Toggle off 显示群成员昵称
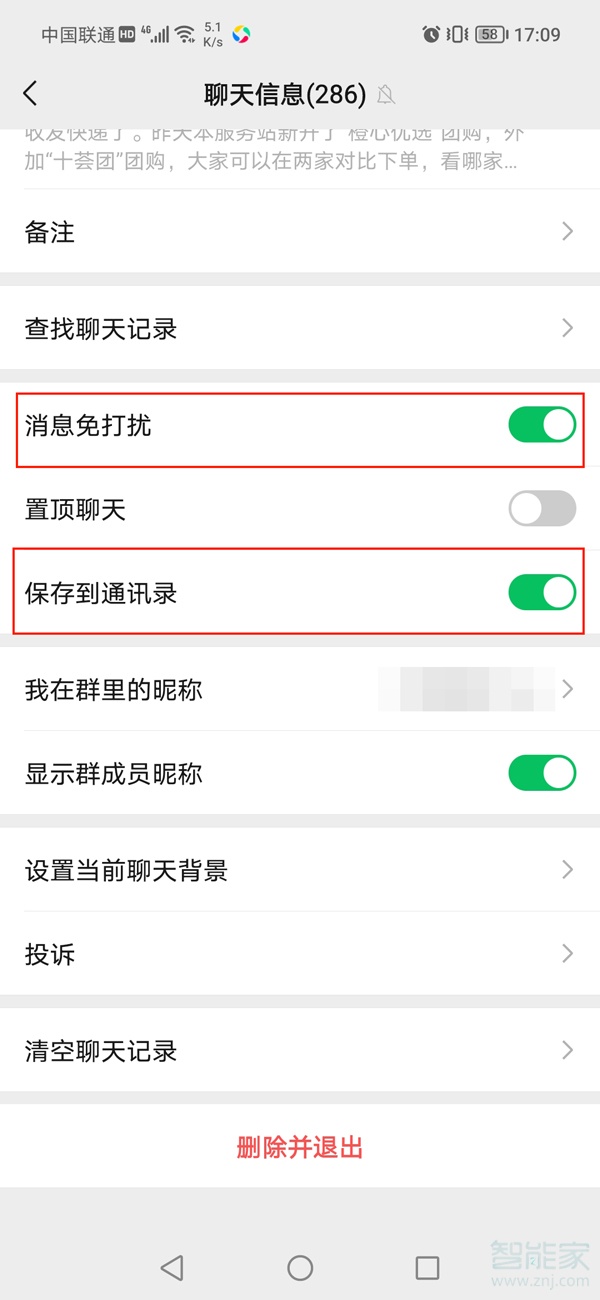The height and width of the screenshot is (1300, 600). click(x=542, y=773)
